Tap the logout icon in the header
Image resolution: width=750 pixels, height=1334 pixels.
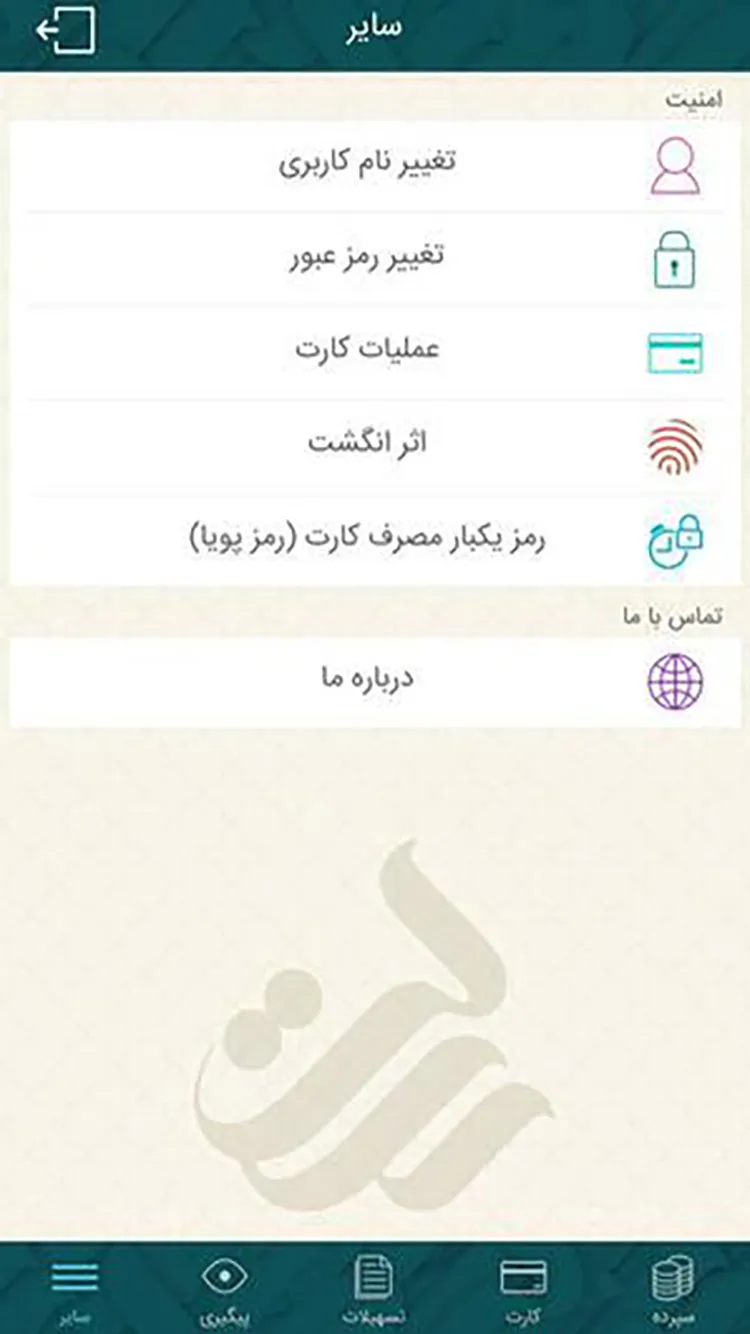pyautogui.click(x=65, y=30)
